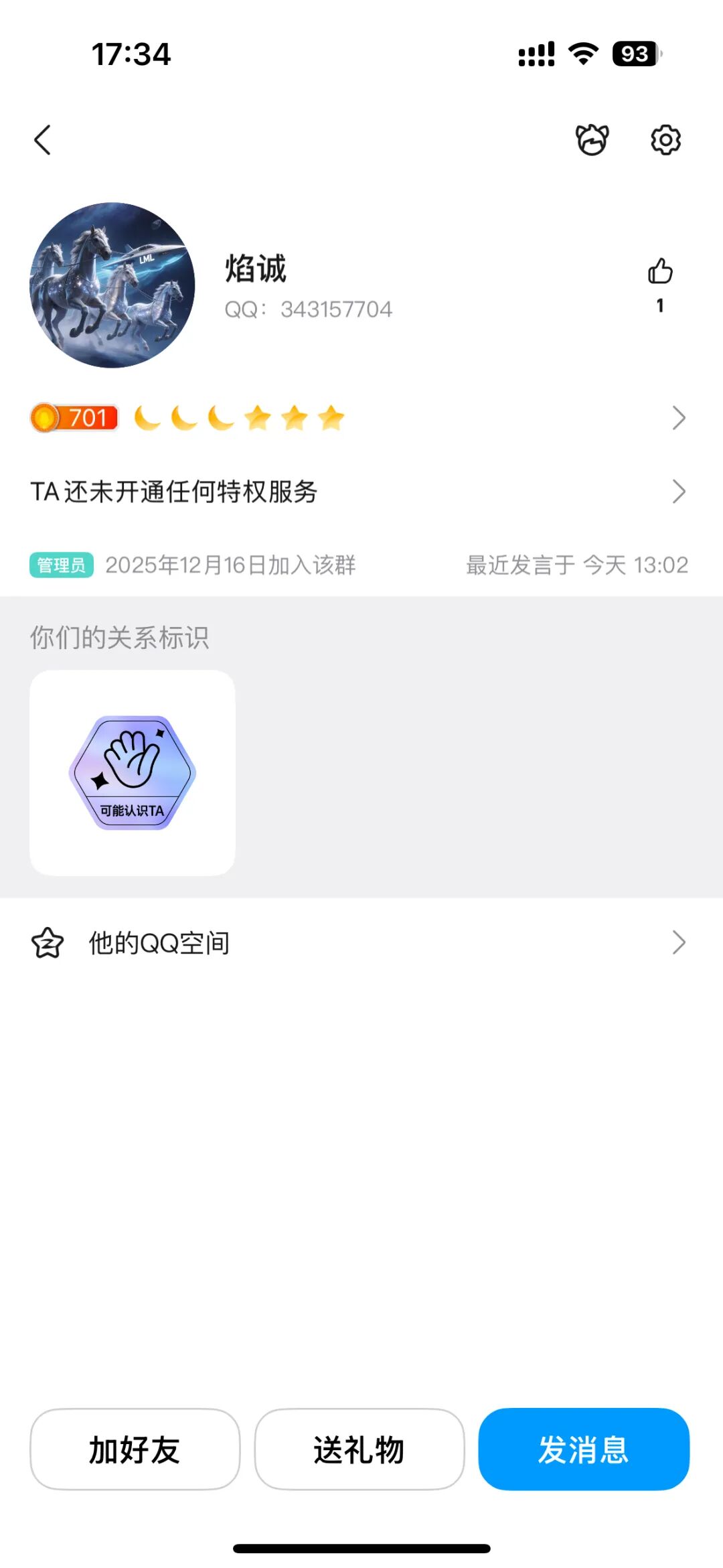
Task: Open the settings gear icon
Action: pos(665,140)
